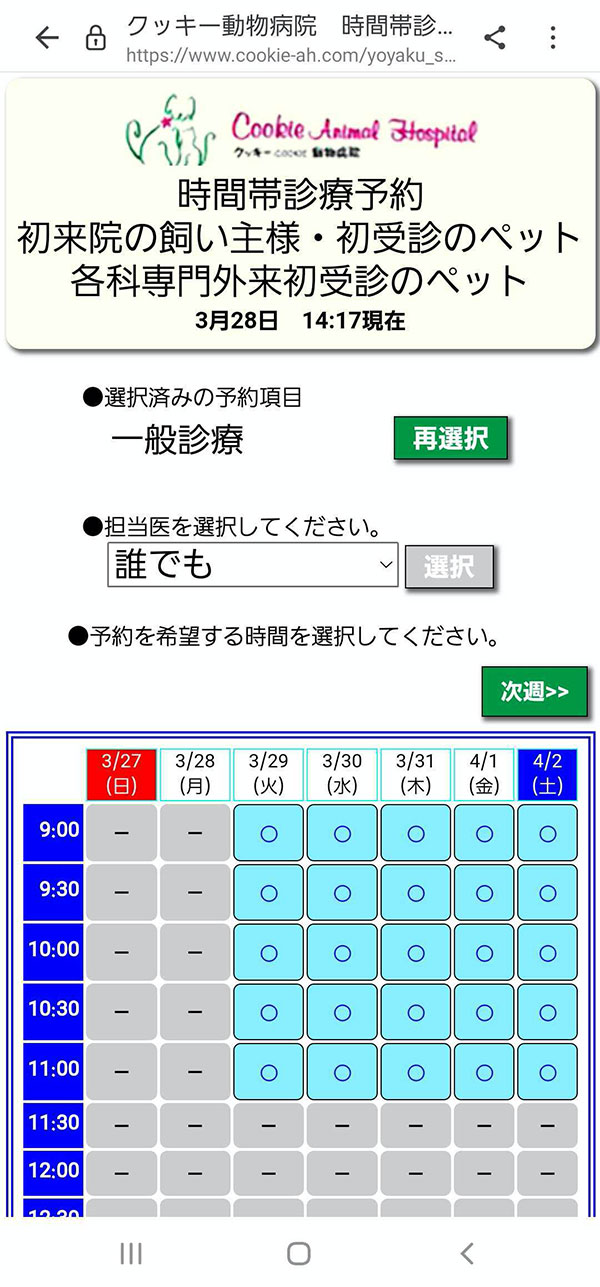This screenshot has height=1287, width=600.
Task: Tap the 再選択 button
Action: click(450, 439)
